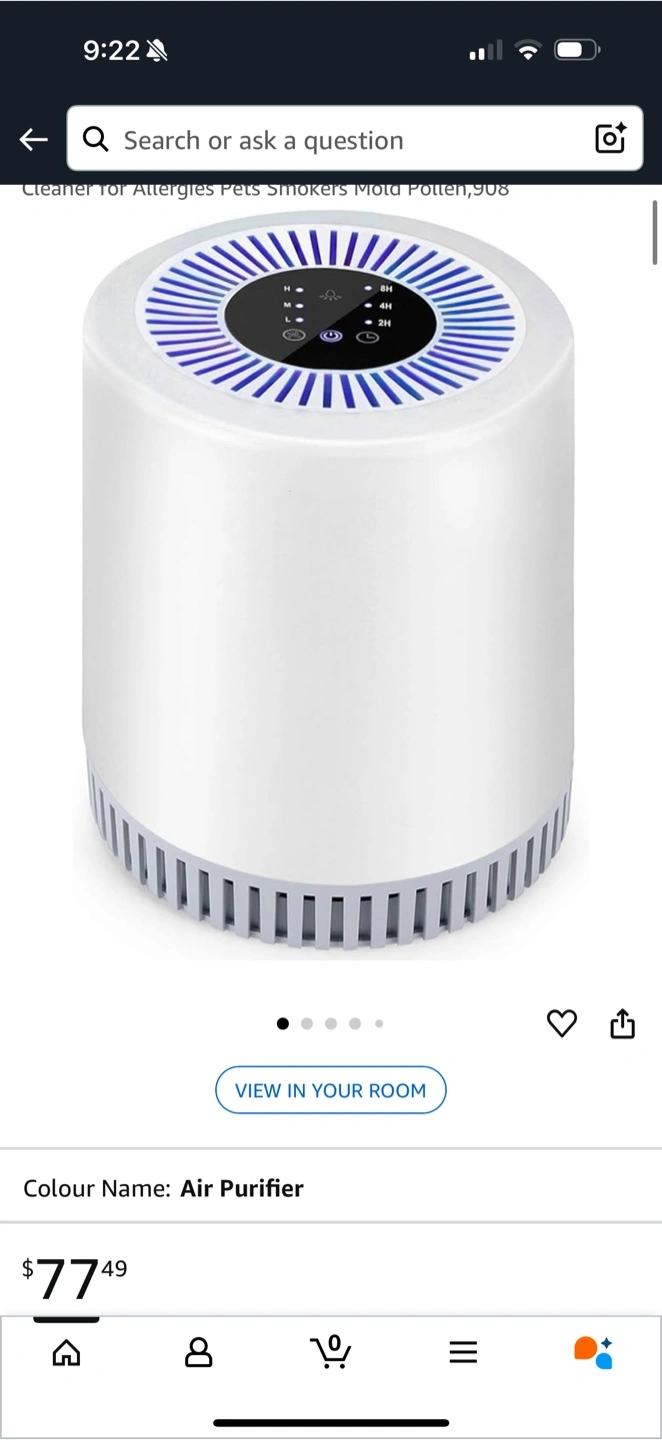This screenshot has height=1440, width=662.
Task: Open the account profile tab
Action: click(199, 1353)
